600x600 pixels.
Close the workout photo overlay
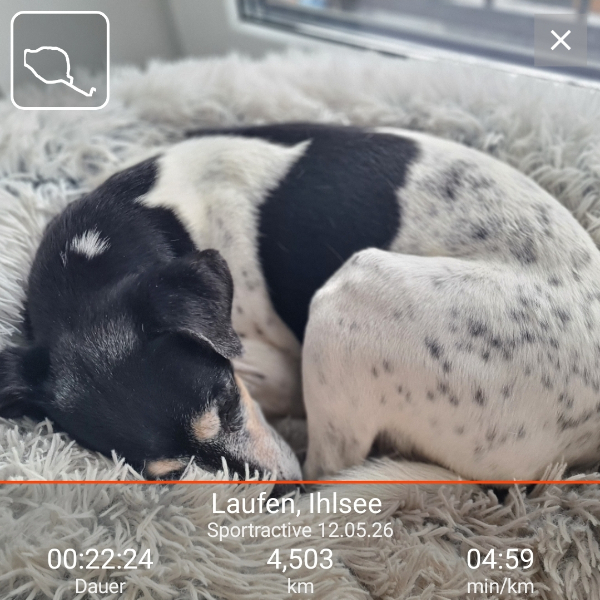coord(561,40)
